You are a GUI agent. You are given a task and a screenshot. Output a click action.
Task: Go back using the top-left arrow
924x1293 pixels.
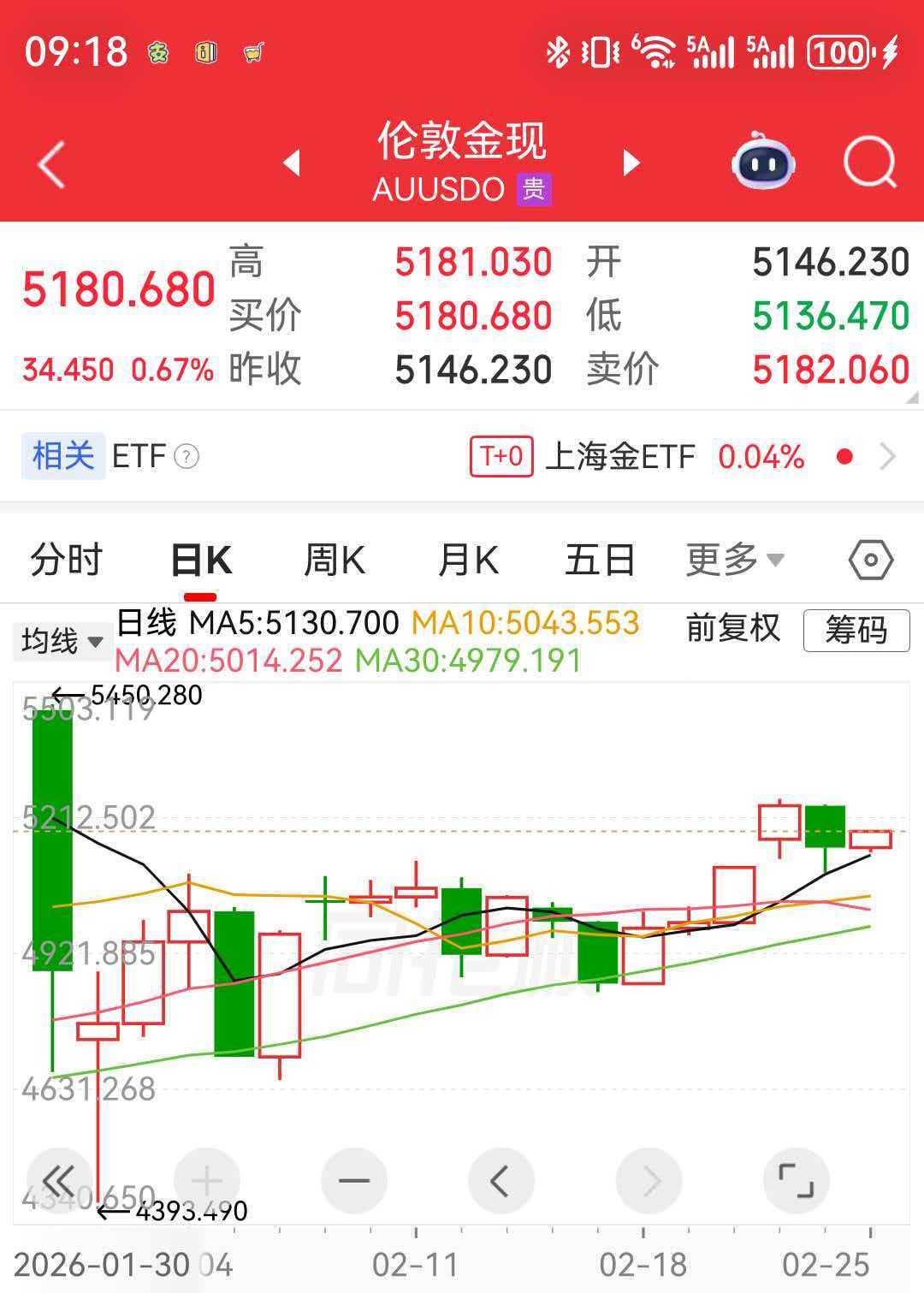(49, 163)
